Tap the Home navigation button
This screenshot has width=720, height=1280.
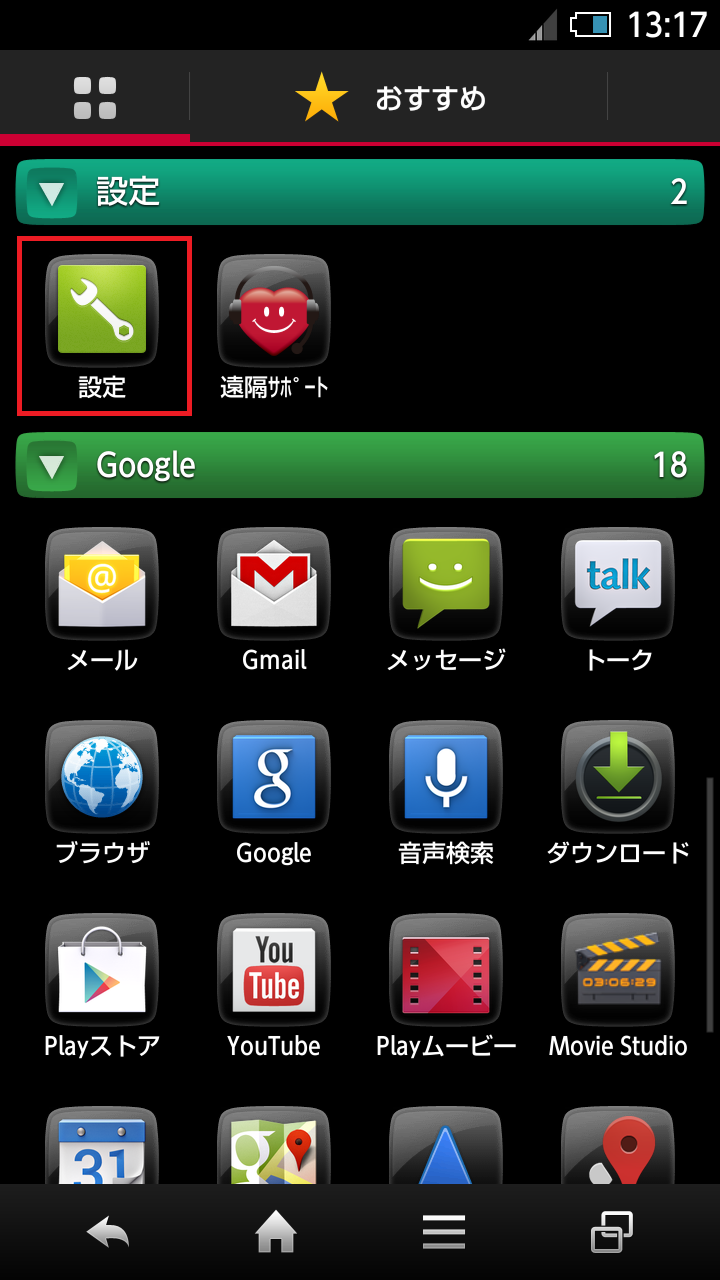(x=275, y=1231)
